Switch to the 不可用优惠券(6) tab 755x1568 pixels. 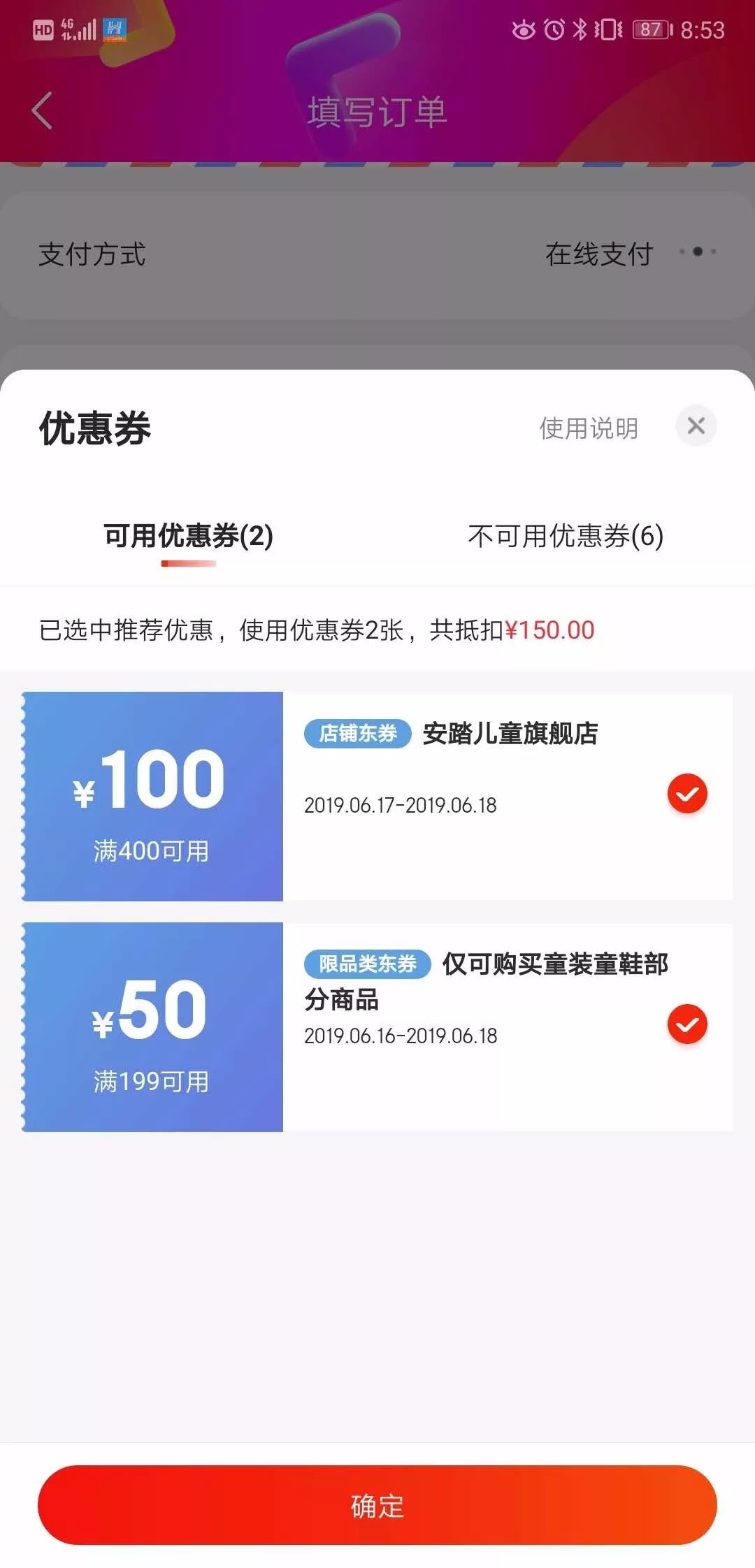(568, 537)
